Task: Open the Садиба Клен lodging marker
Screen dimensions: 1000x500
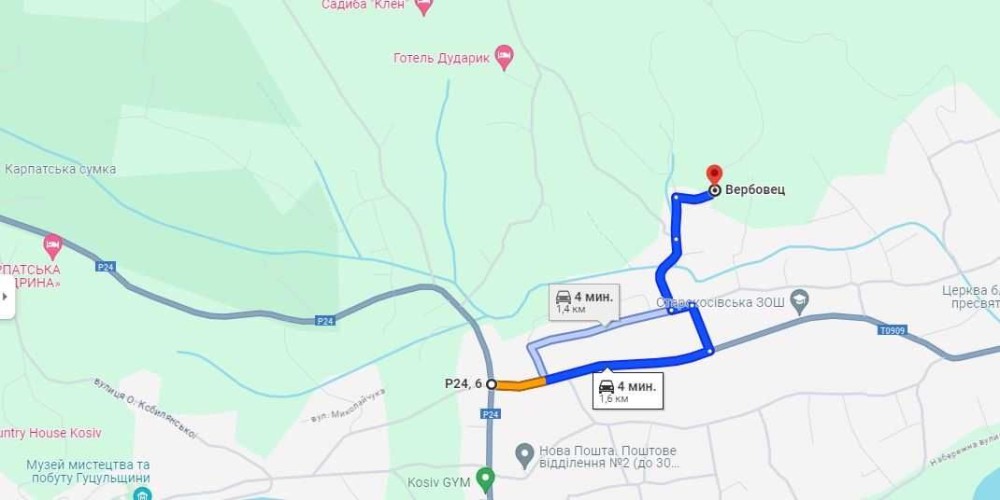Action: 423,6
